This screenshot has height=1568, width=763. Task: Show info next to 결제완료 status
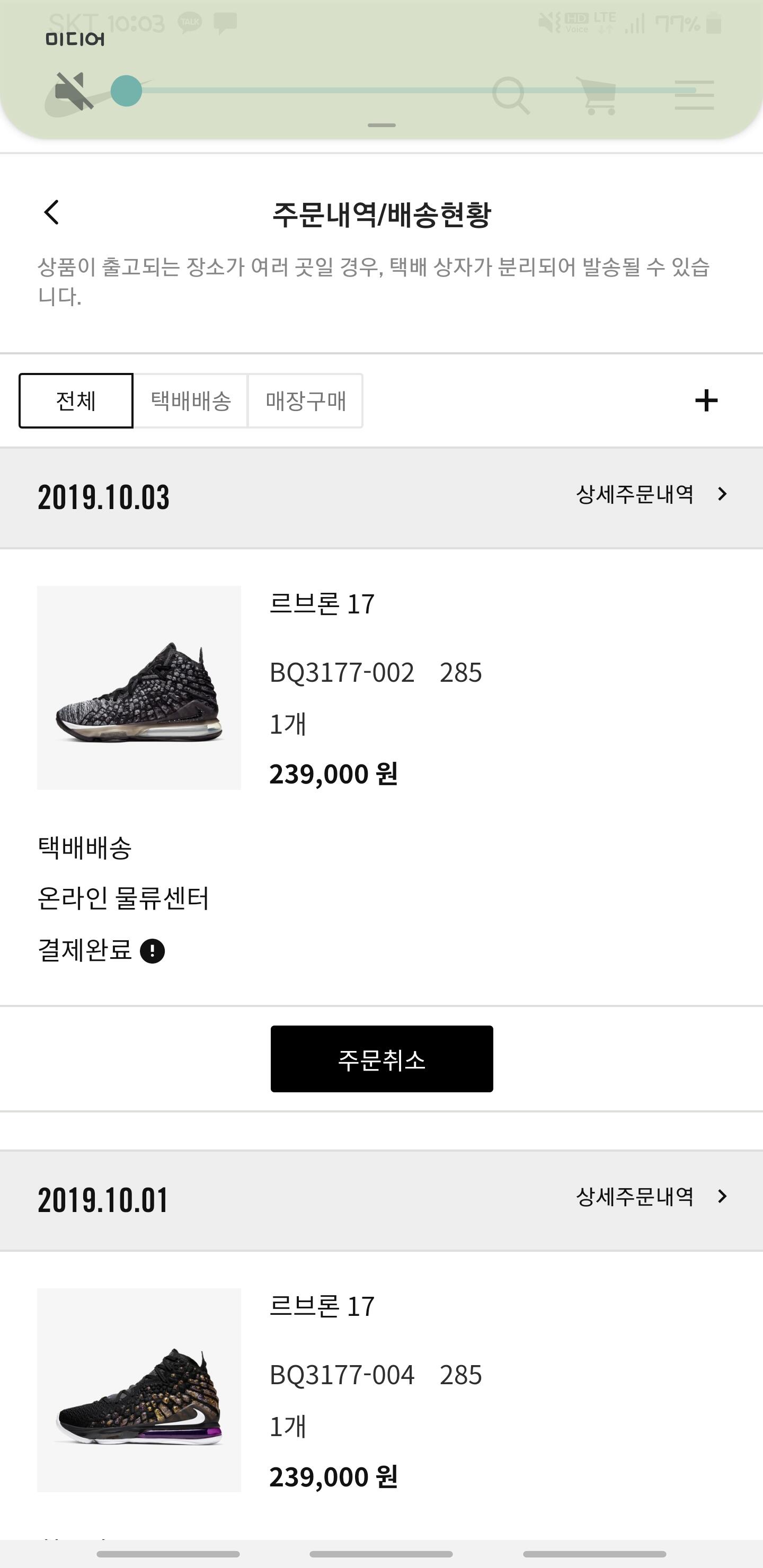152,951
